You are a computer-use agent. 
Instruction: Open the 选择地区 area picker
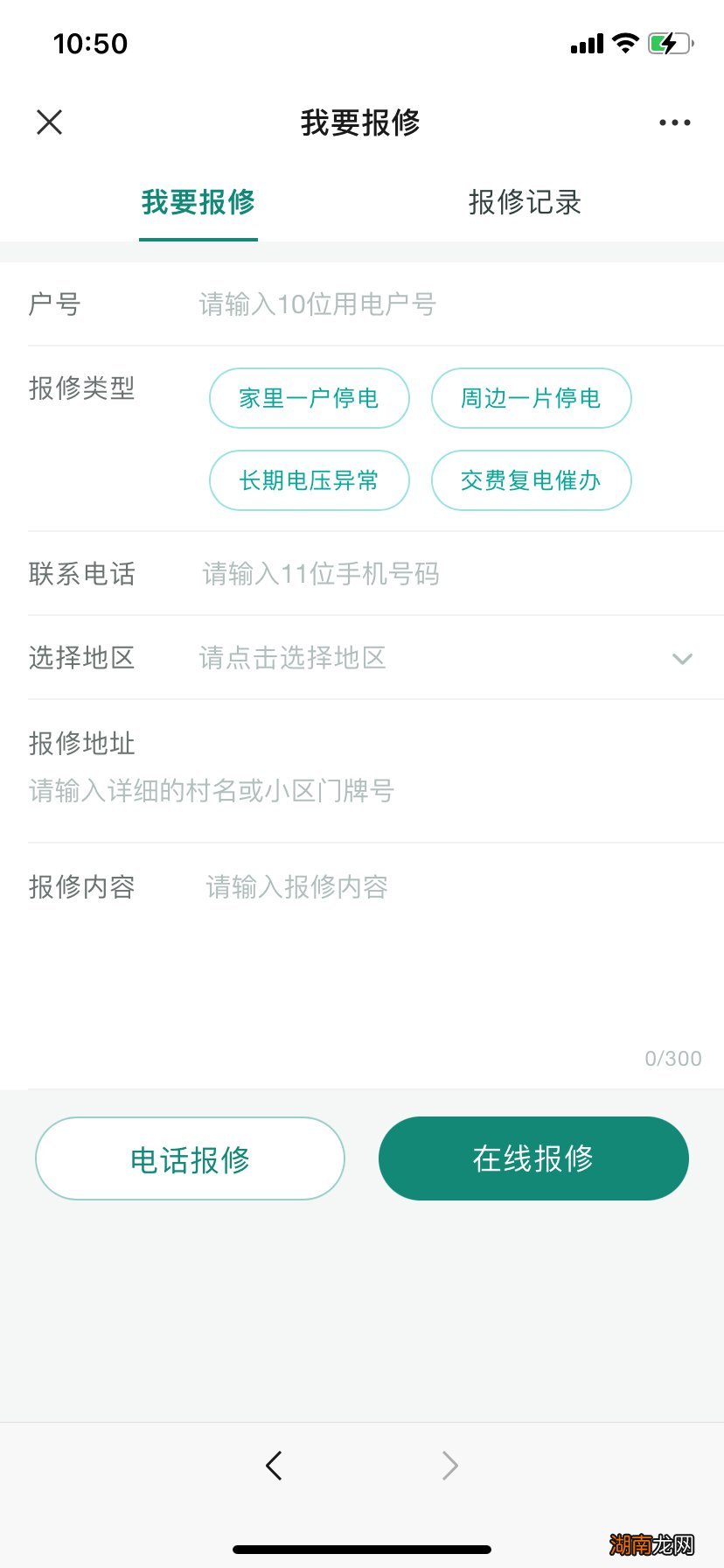[x=293, y=658]
